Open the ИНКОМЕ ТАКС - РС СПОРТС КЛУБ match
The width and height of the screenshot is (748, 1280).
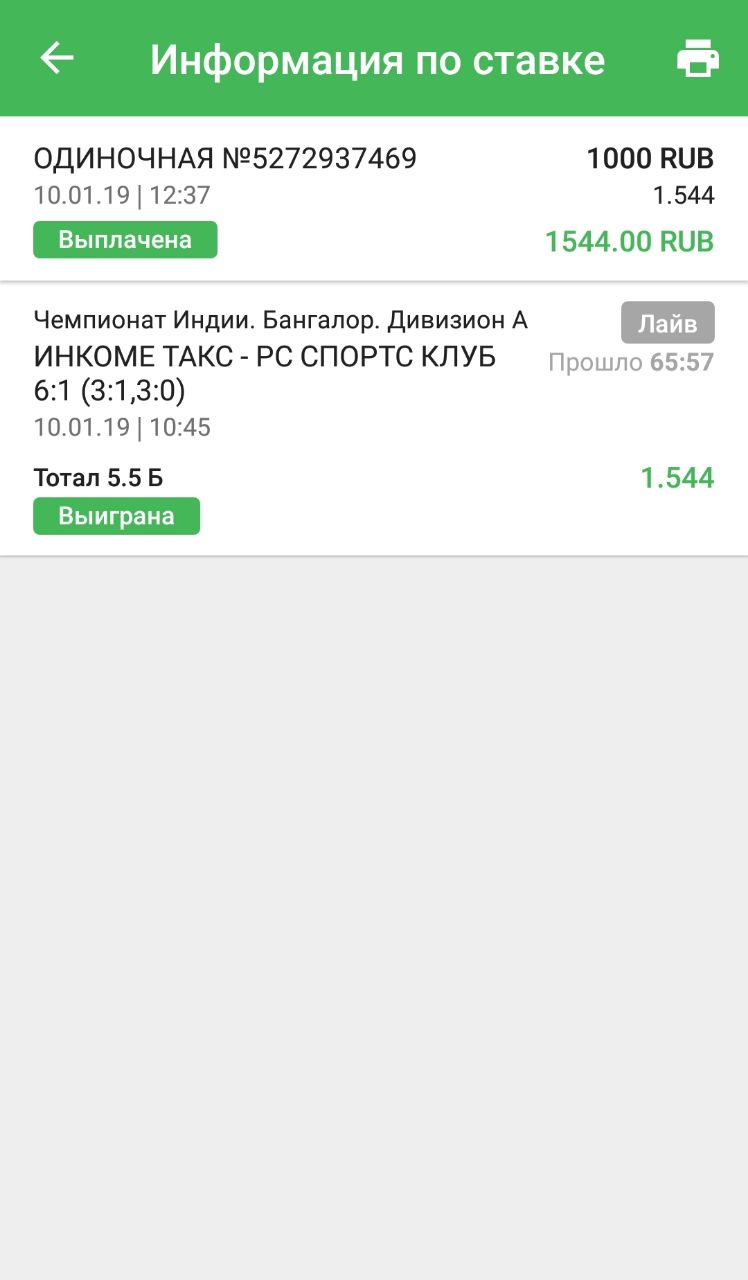tap(265, 357)
